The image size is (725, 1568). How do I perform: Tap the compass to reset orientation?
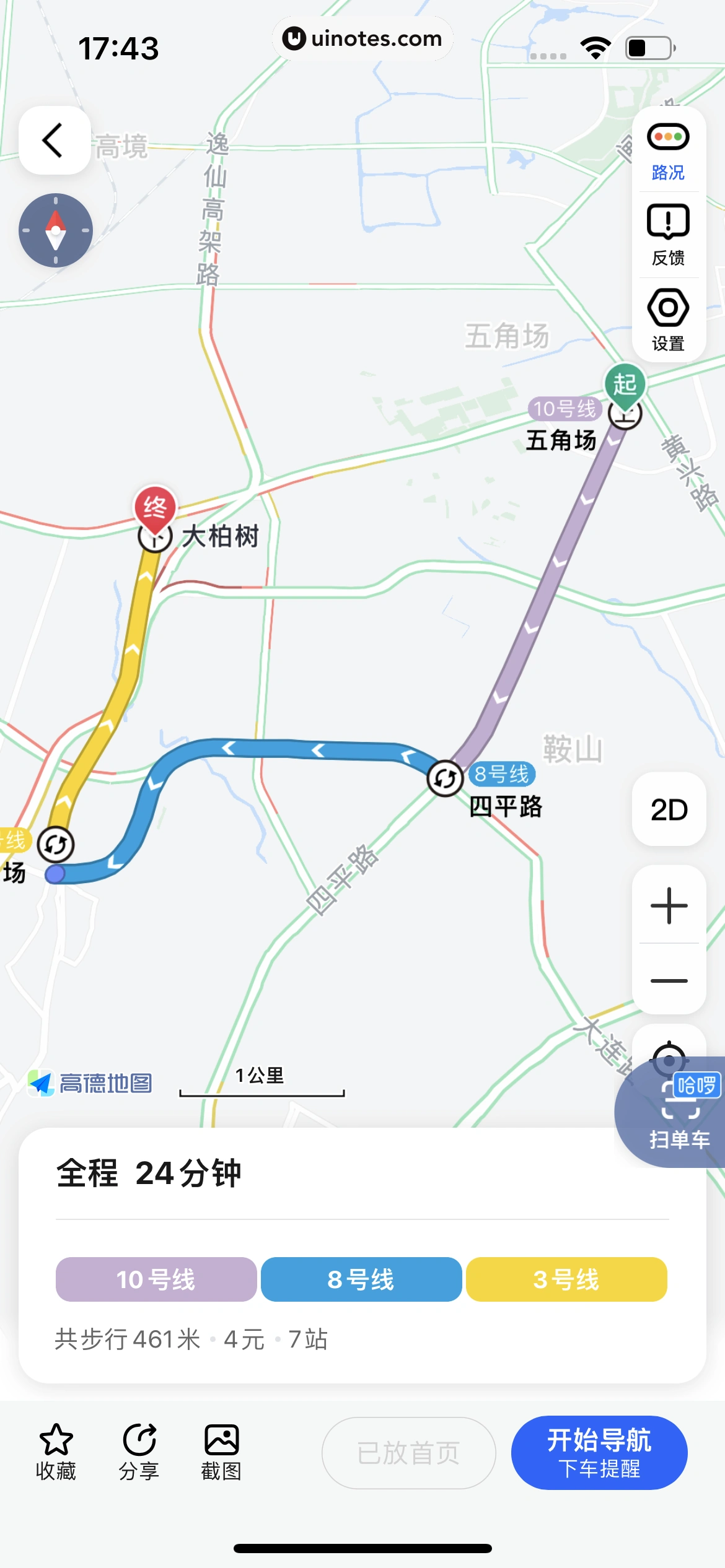56,230
